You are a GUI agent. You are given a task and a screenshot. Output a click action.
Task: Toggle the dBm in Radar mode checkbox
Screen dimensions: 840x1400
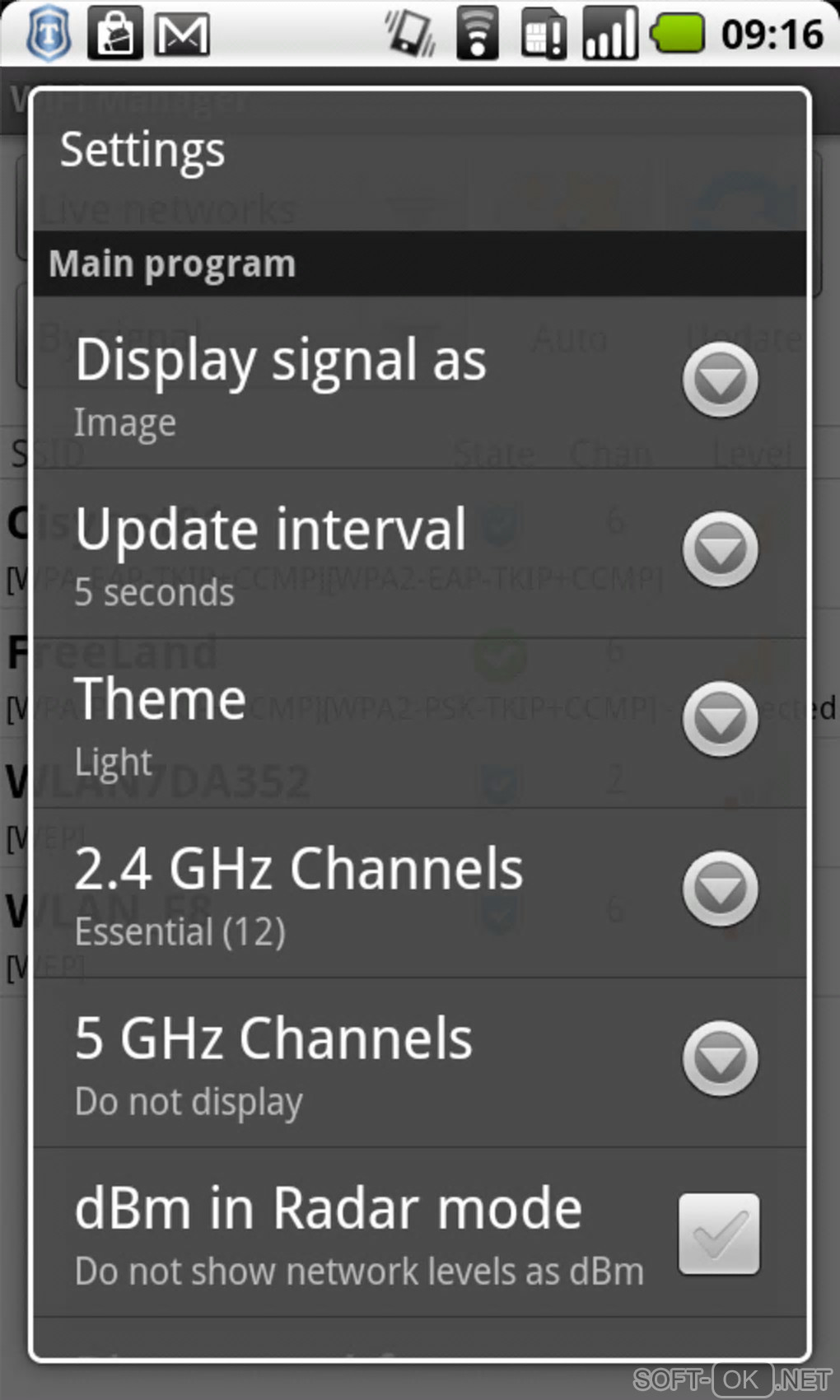[x=718, y=1233]
